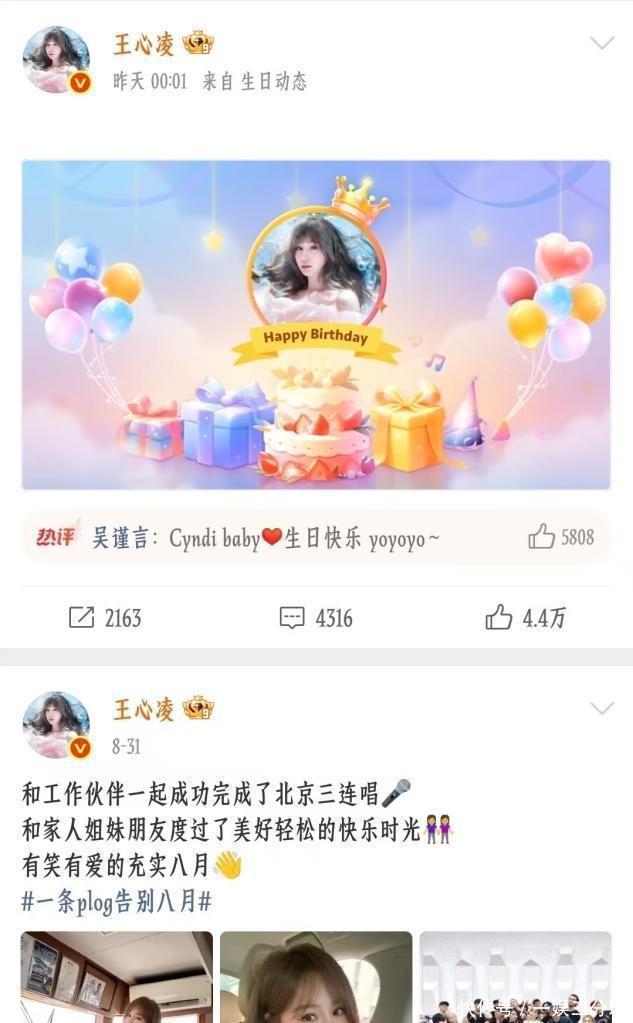Expand the dropdown arrow on the 8-31 post
The width and height of the screenshot is (633, 1023).
tap(601, 708)
